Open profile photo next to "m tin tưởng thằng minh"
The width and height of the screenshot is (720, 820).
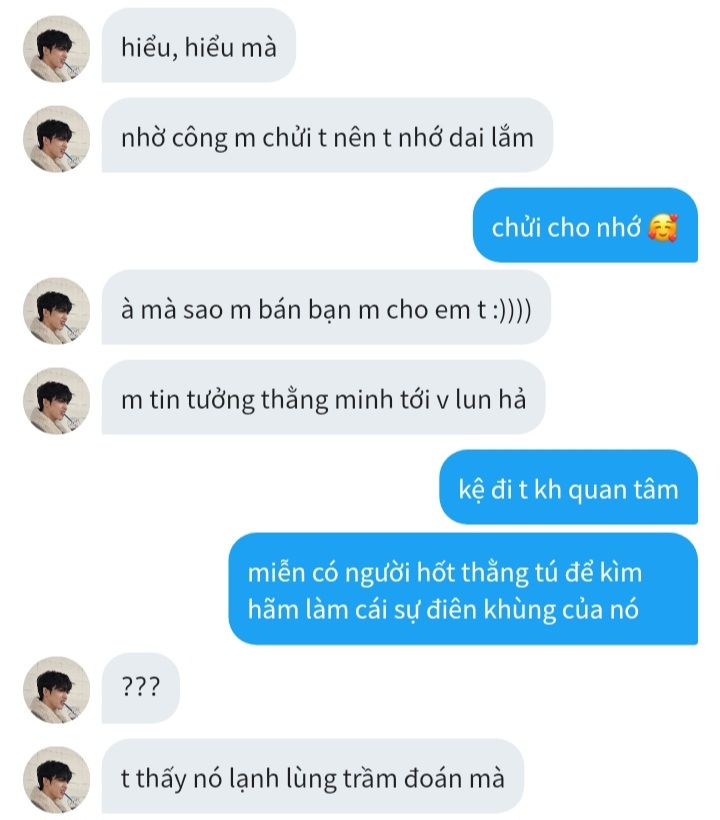coord(57,400)
